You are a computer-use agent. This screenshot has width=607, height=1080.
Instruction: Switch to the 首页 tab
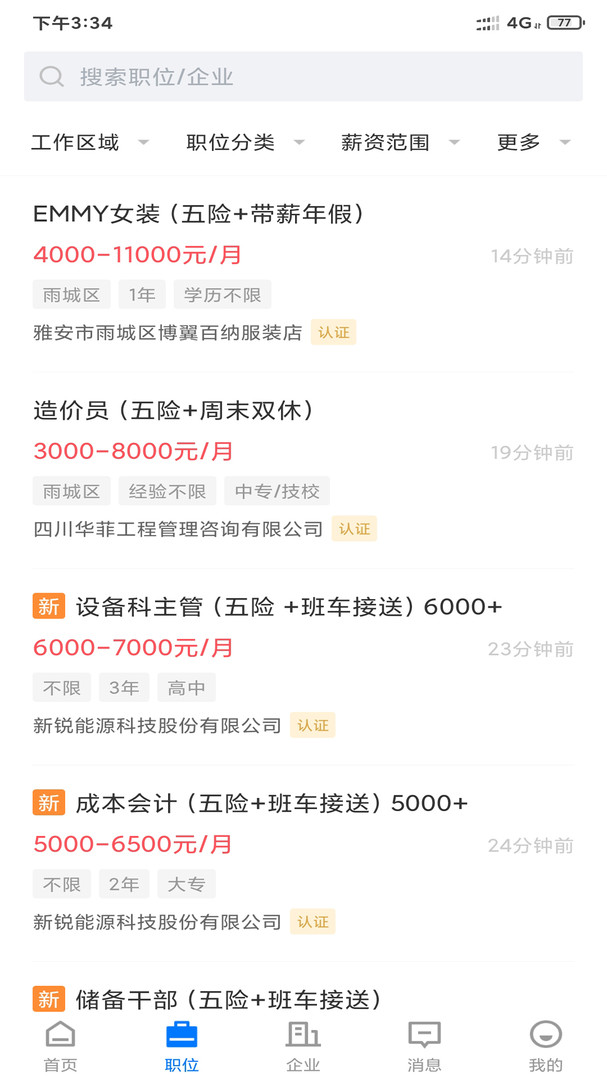[60, 1046]
